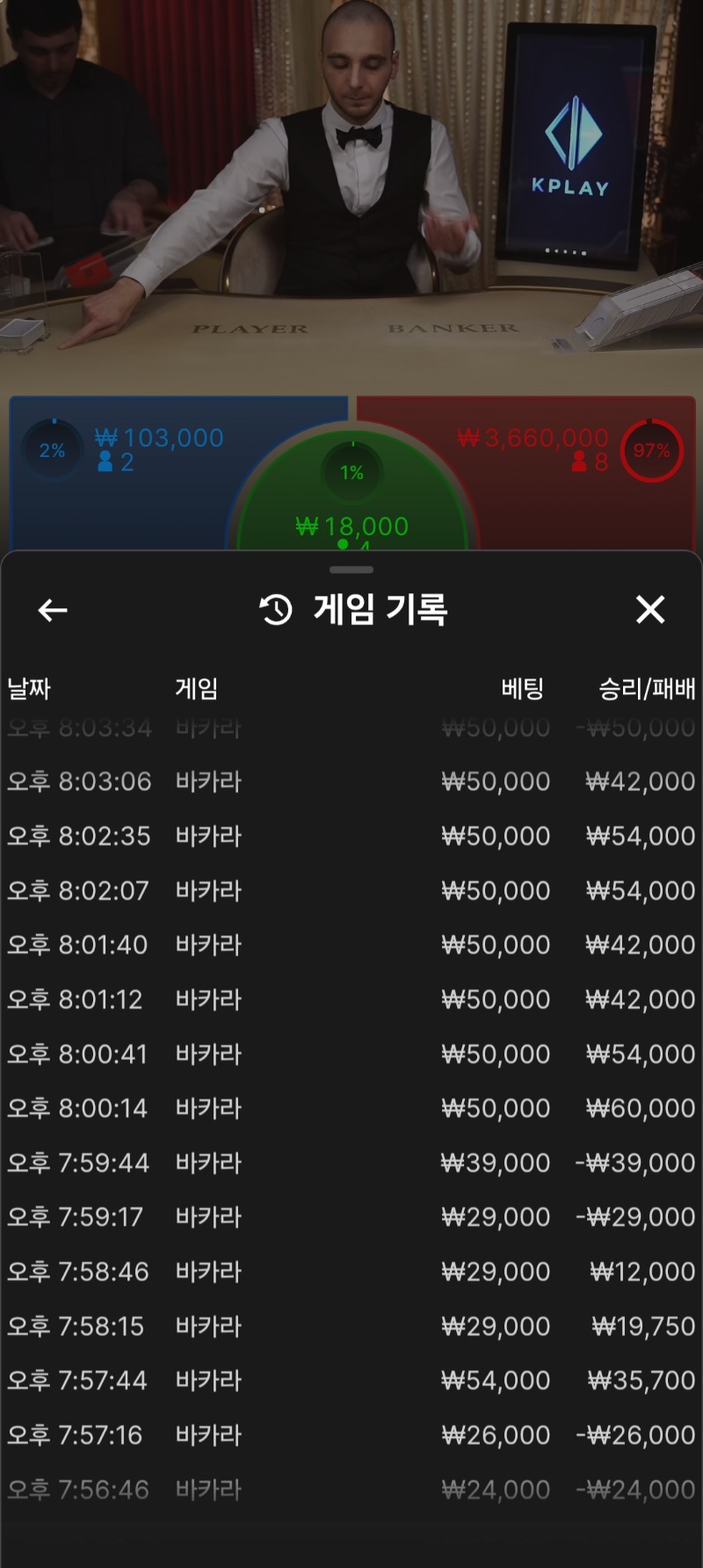View the 오후 7:59:17 baccarat record
The width and height of the screenshot is (703, 1568).
[x=351, y=1217]
